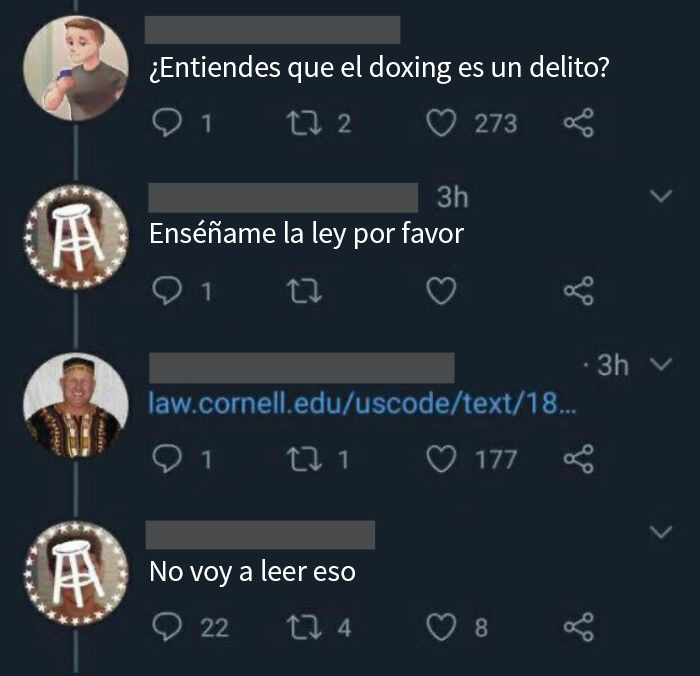Reply to the law.cornell.edu link tweet
Viewport: 700px width, 676px height.
(167, 459)
